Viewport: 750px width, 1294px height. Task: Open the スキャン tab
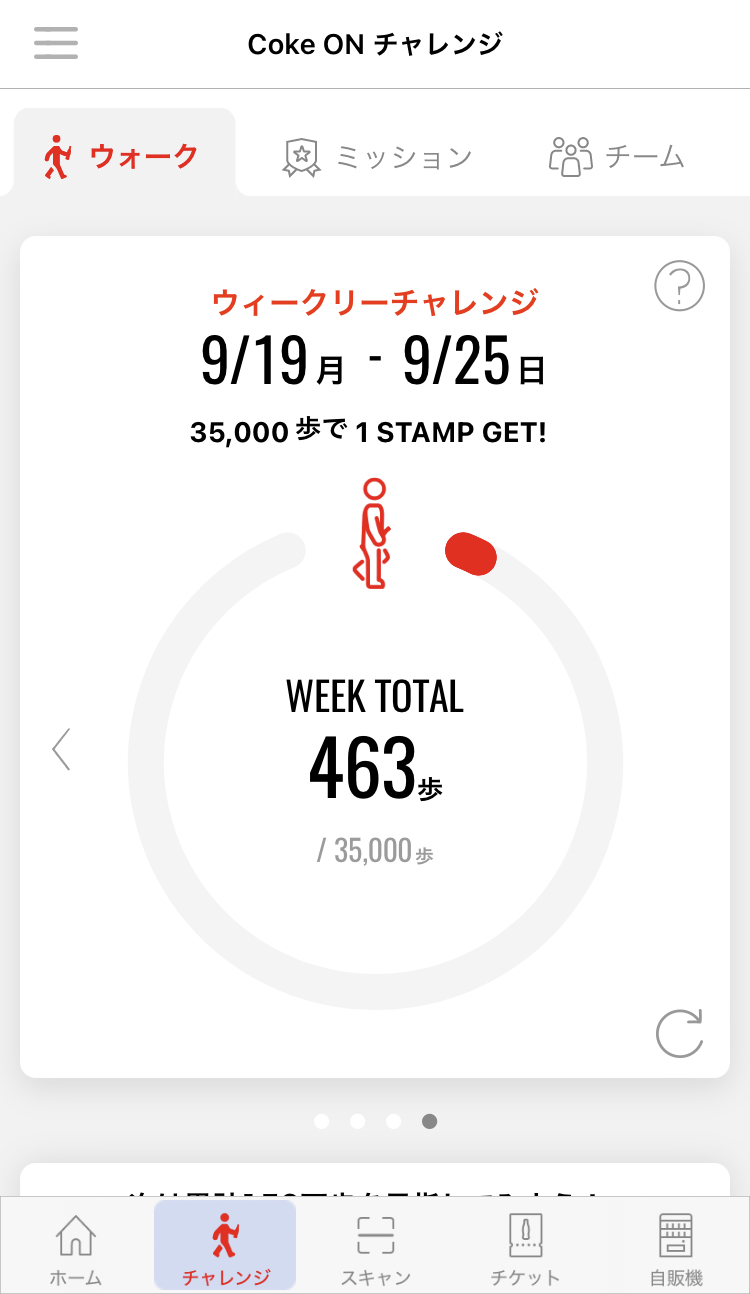click(x=376, y=1247)
